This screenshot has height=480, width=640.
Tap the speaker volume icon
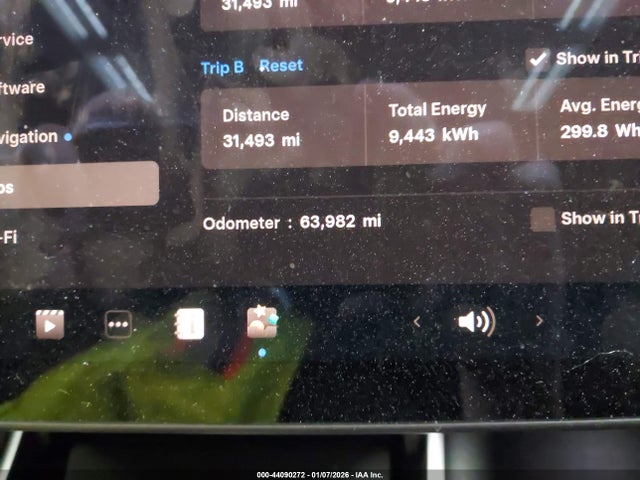click(476, 322)
